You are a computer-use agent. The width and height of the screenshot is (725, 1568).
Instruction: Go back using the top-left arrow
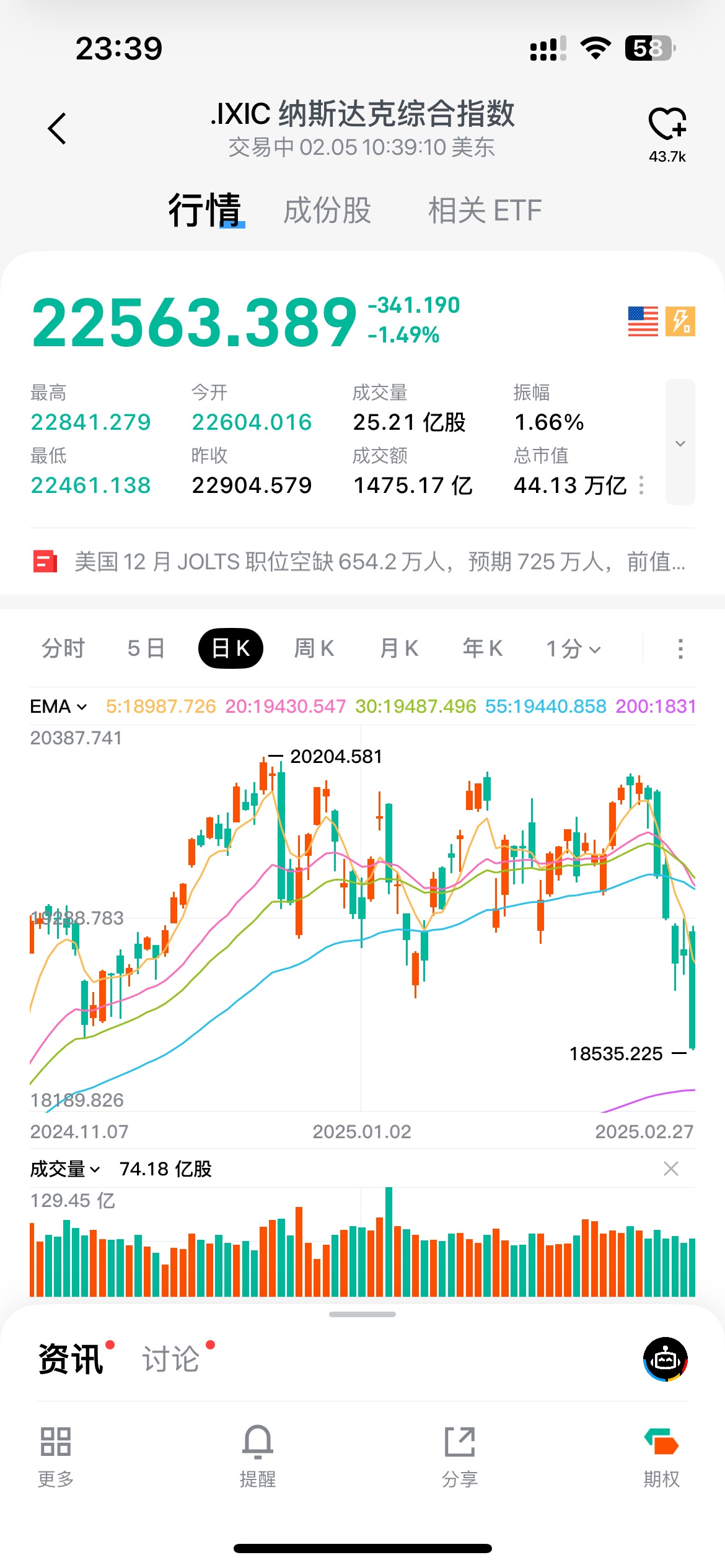[x=57, y=129]
